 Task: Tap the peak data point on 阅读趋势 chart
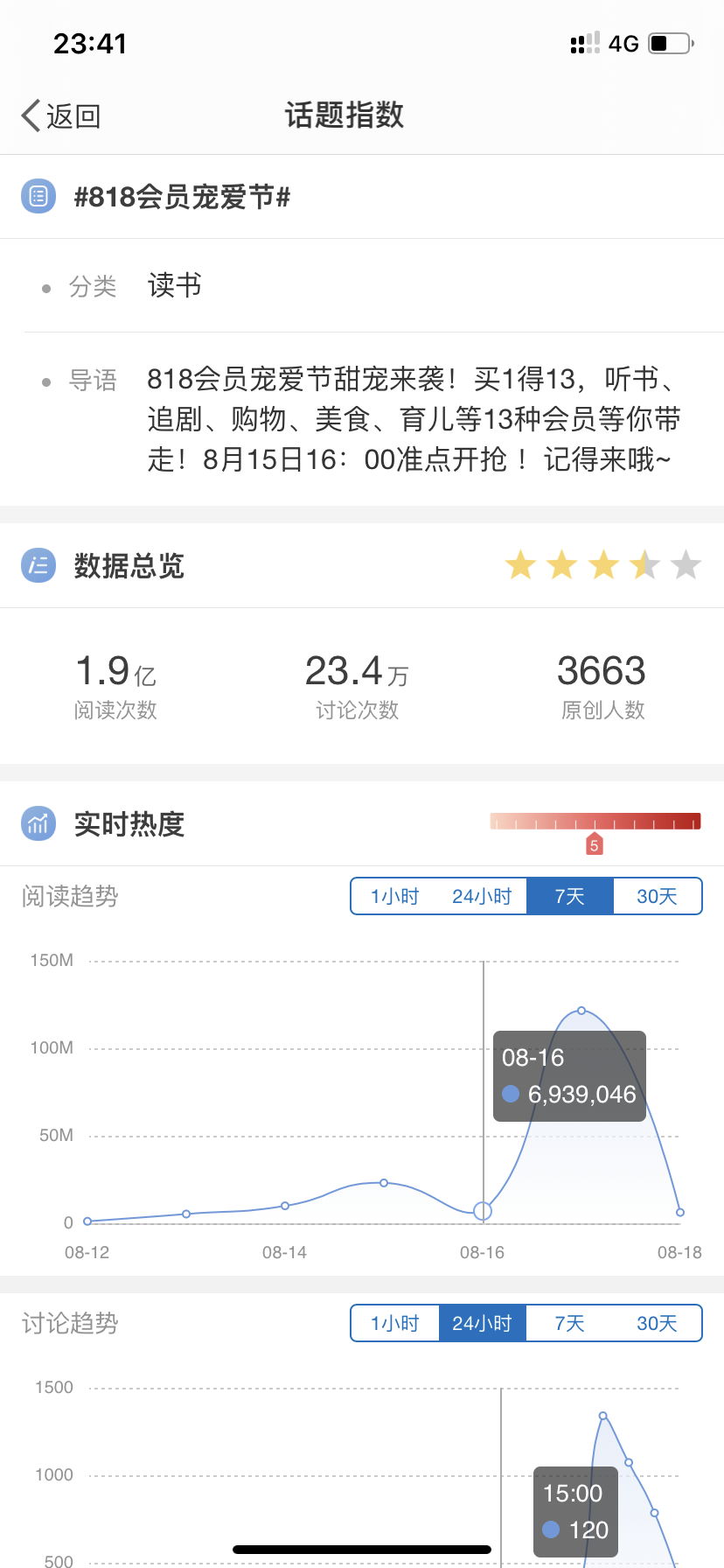pos(581,1011)
